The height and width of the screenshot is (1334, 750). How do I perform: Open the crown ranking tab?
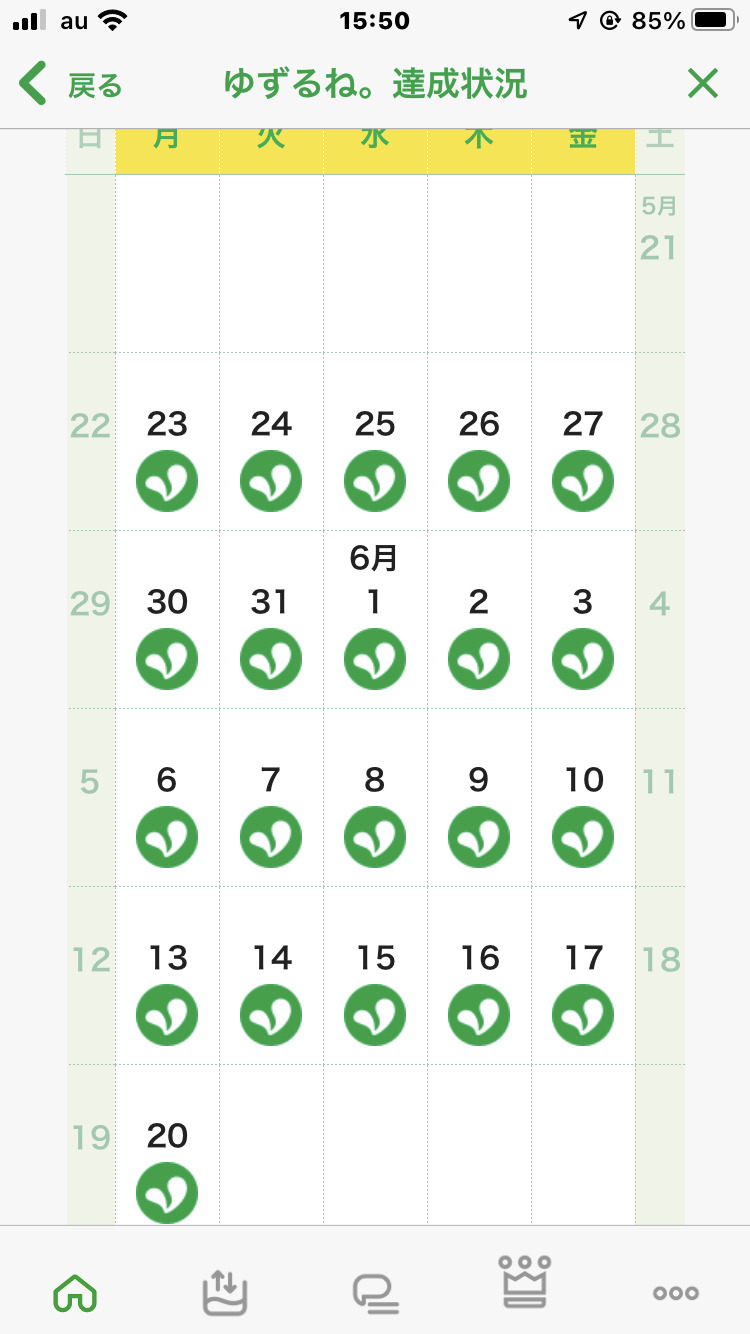point(526,1283)
